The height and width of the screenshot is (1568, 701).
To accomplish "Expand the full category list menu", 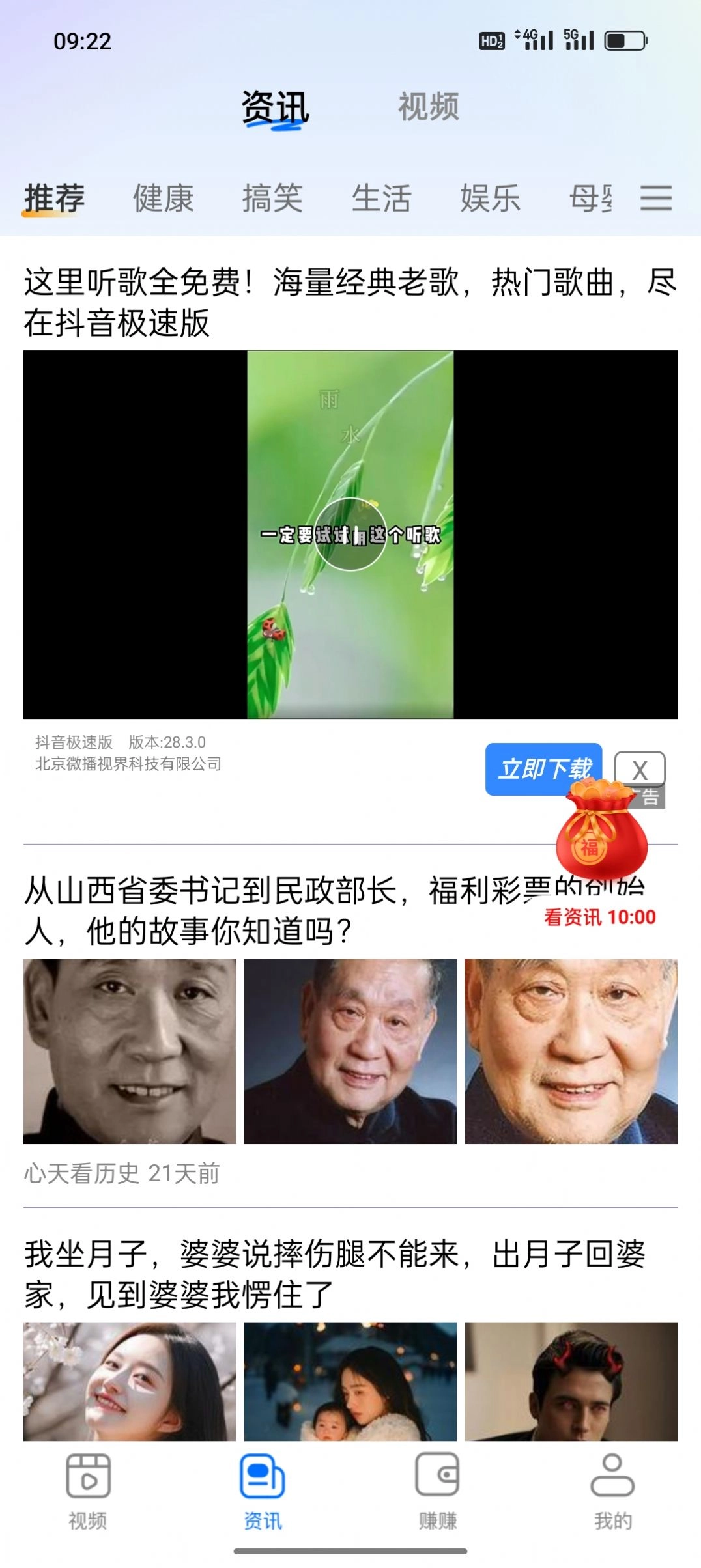I will (x=655, y=198).
